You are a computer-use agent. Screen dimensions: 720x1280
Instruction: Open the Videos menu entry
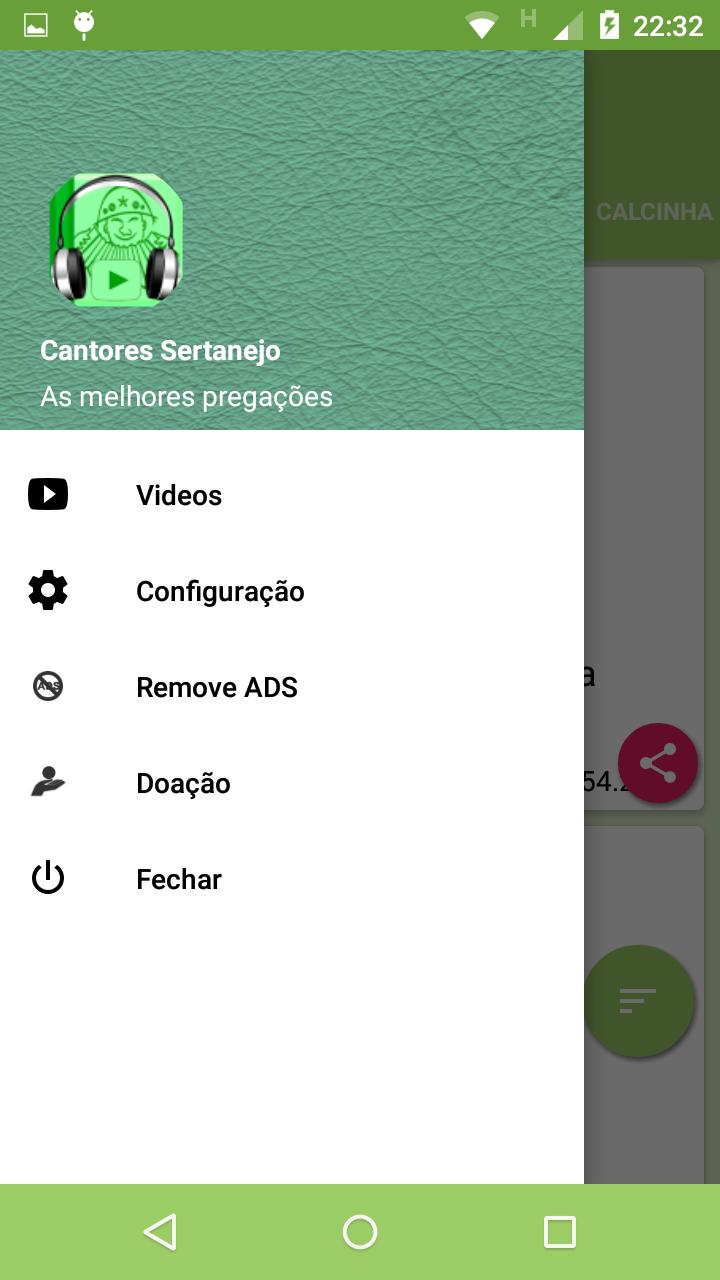(179, 494)
